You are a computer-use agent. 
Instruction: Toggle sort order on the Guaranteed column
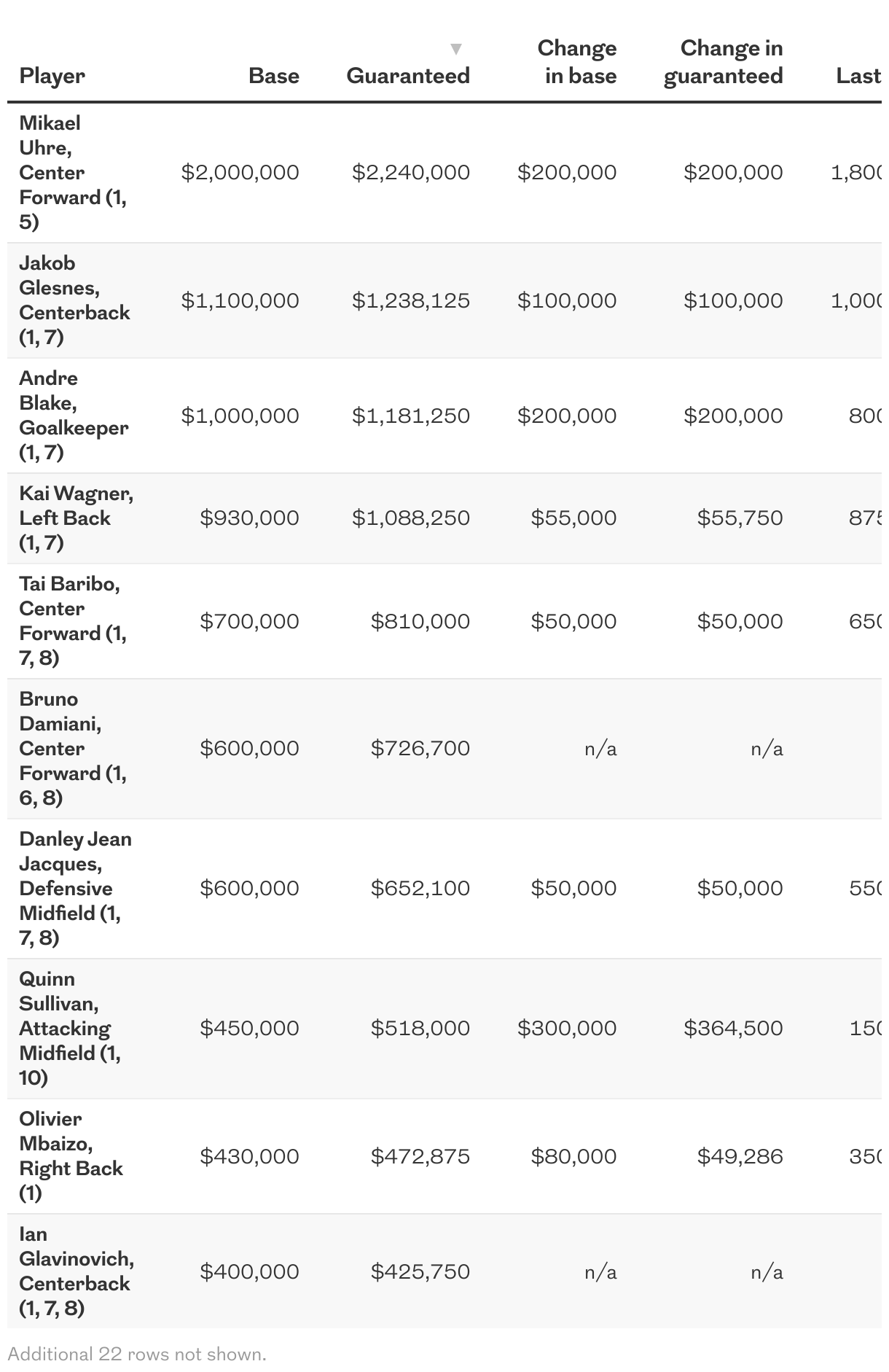coord(408,76)
